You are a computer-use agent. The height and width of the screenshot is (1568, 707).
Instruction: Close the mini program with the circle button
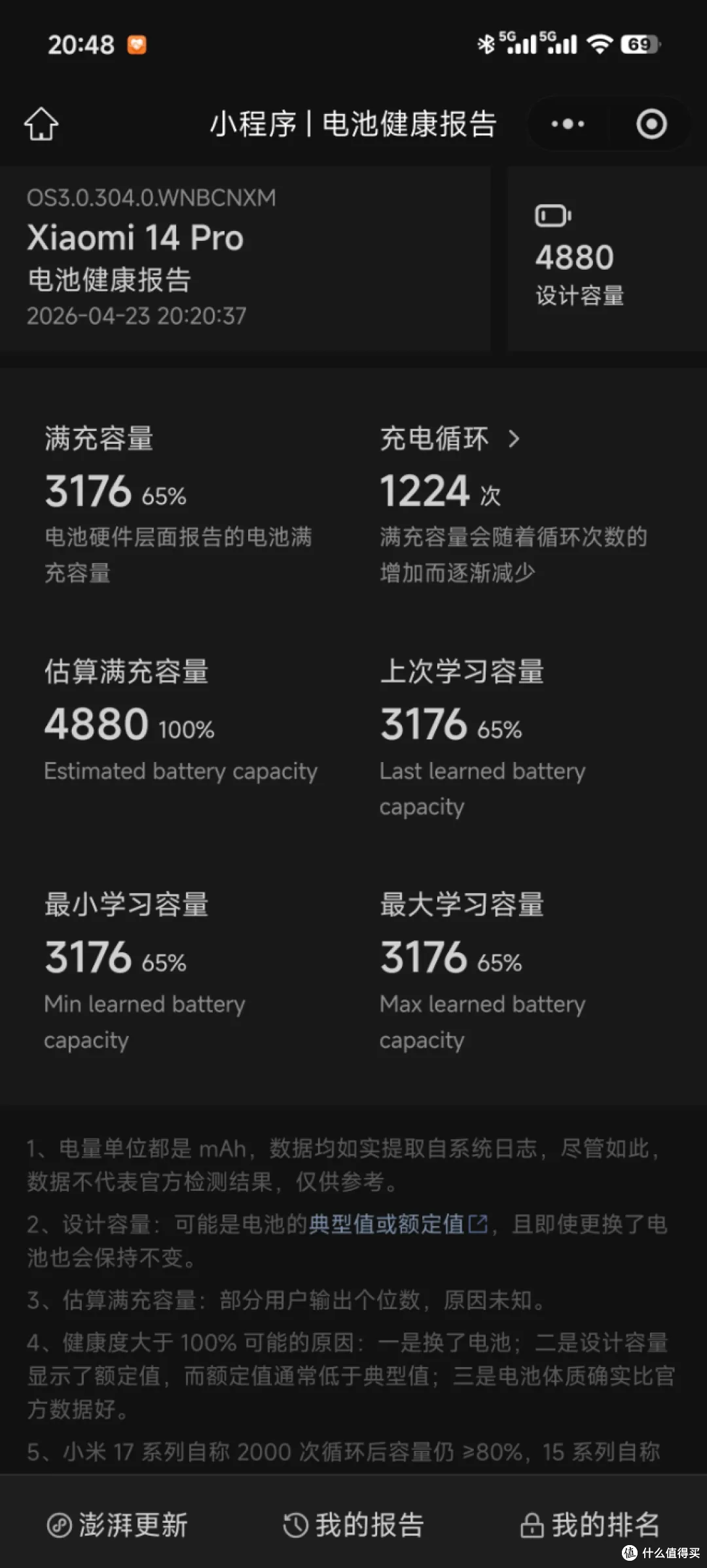click(651, 124)
